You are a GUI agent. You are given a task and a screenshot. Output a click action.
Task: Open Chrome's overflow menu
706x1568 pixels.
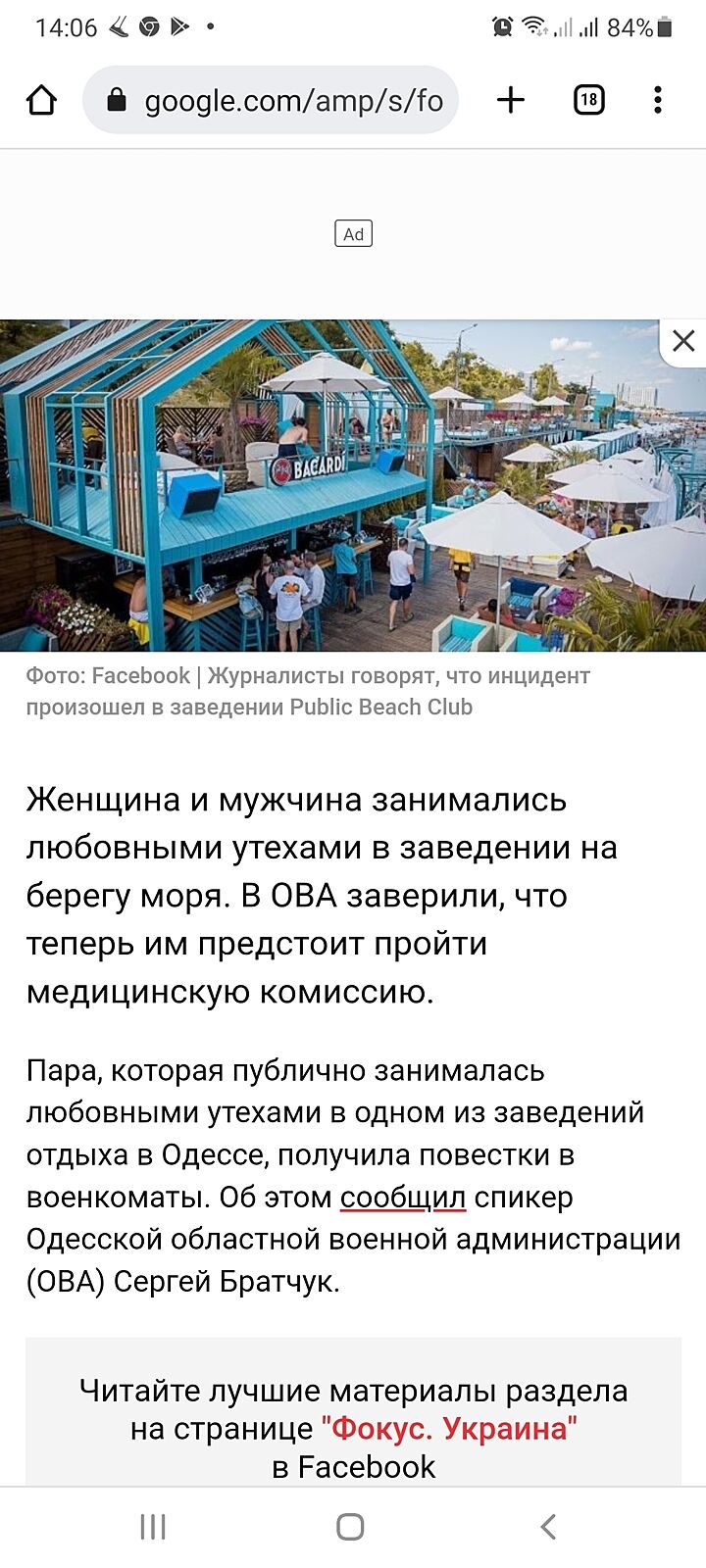pos(658,100)
